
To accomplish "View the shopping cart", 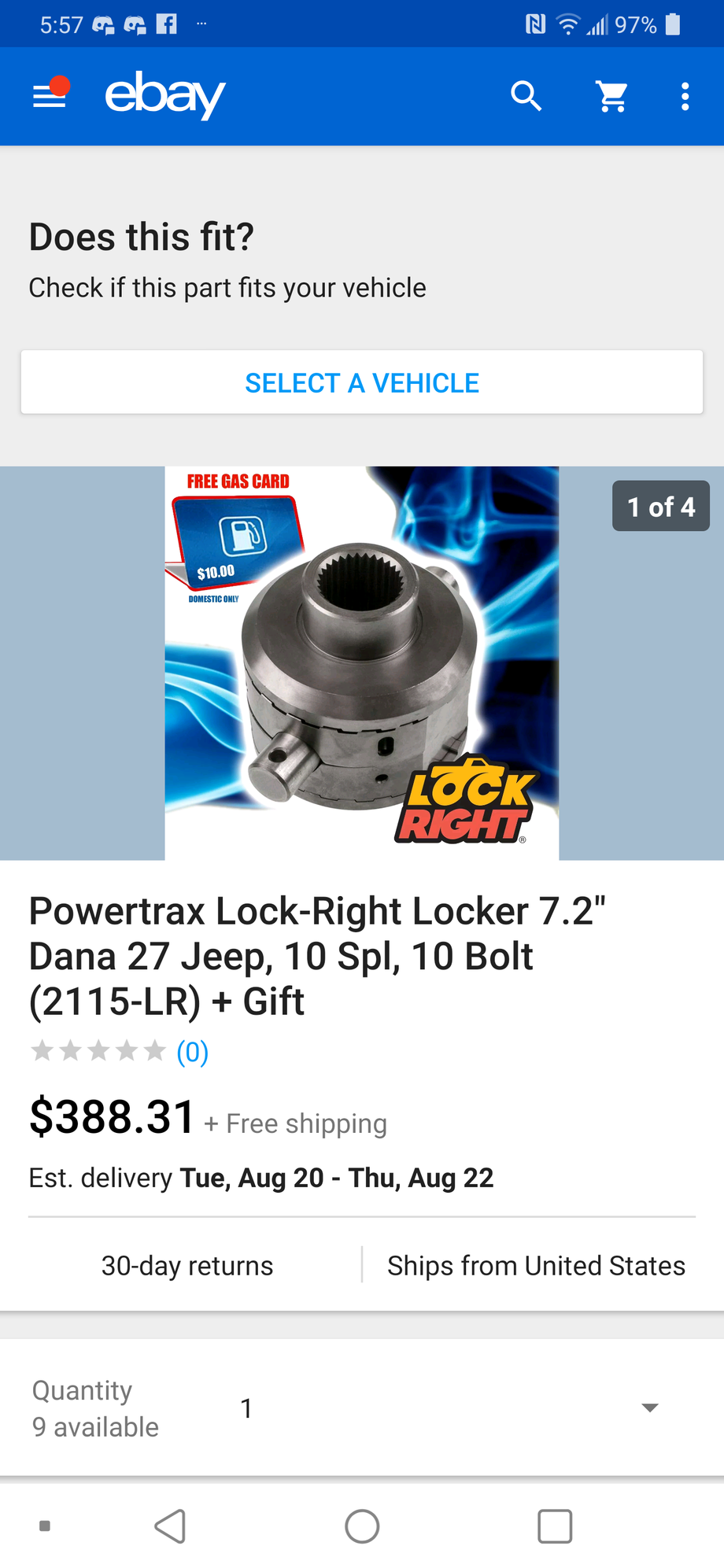I will coord(612,96).
